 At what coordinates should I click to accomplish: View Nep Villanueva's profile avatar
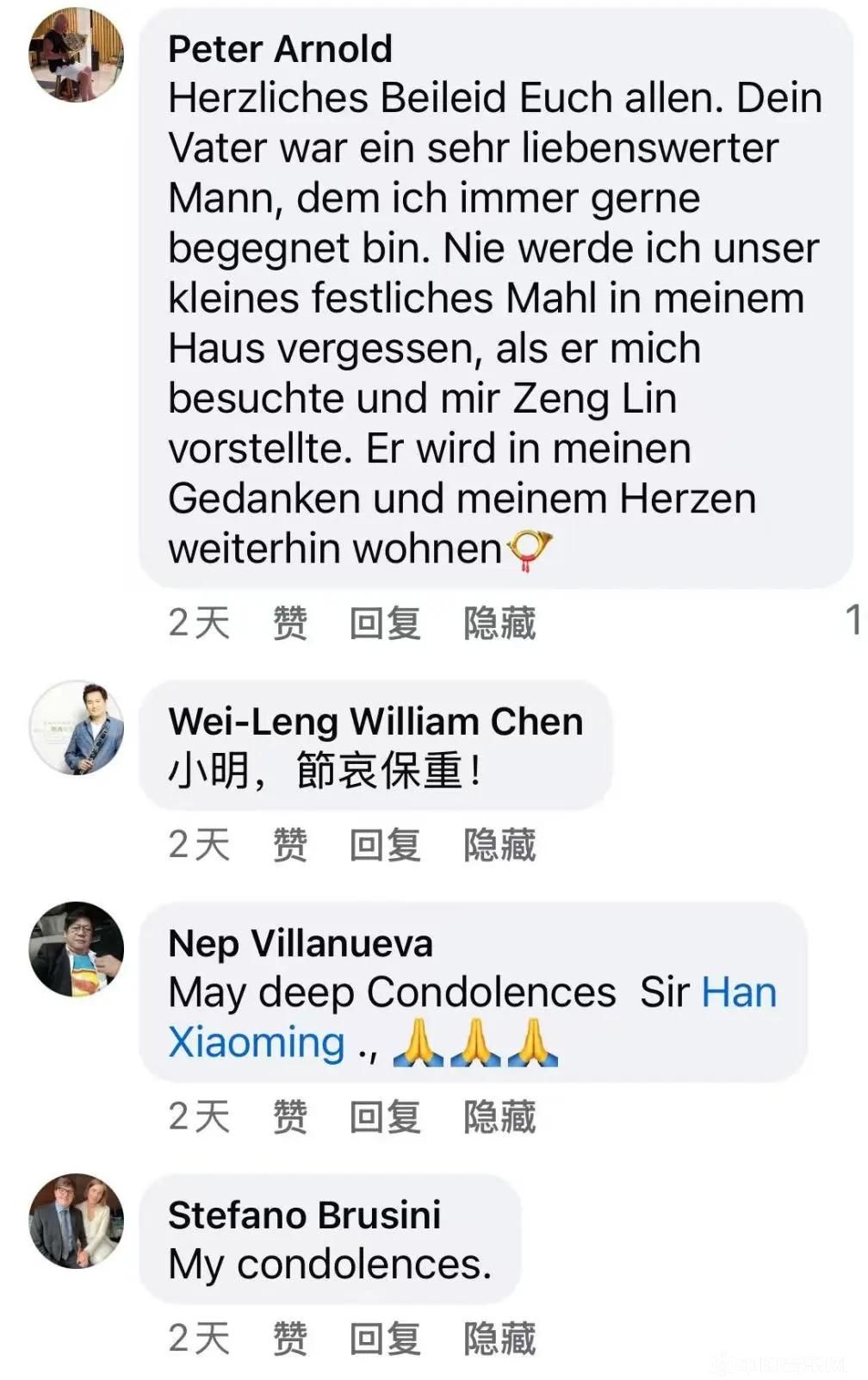[76, 949]
